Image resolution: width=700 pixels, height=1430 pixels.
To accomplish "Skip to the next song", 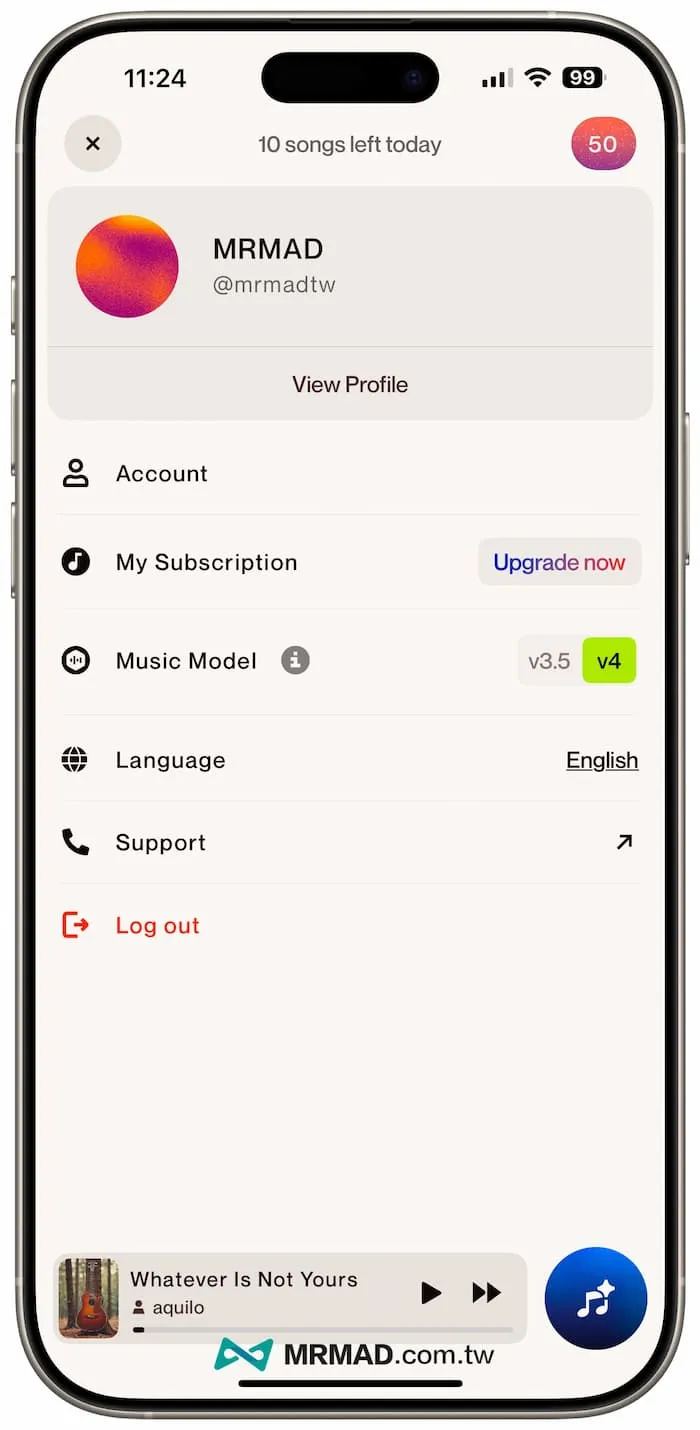I will point(486,1292).
